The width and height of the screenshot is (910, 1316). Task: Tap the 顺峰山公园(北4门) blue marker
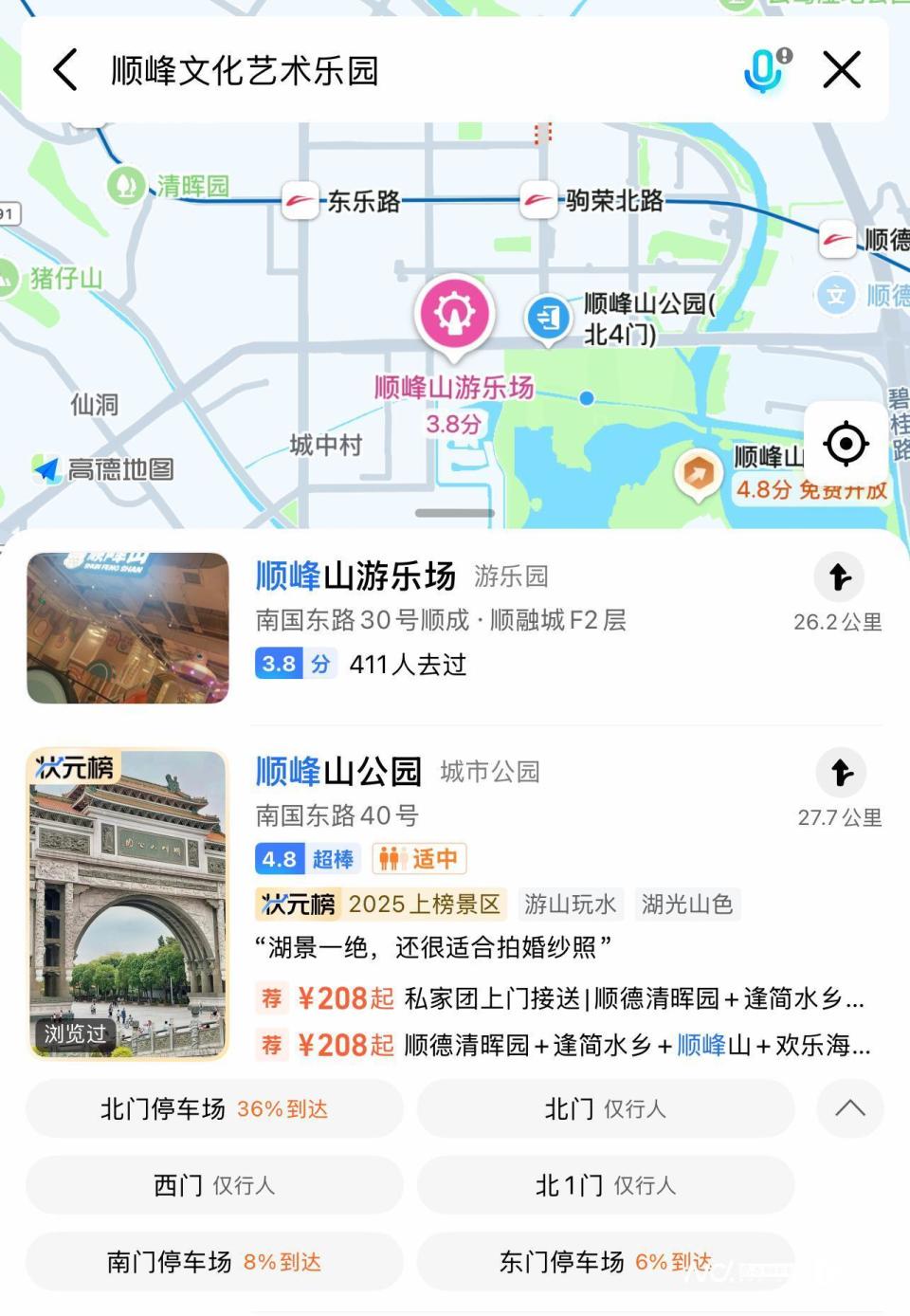click(x=547, y=318)
